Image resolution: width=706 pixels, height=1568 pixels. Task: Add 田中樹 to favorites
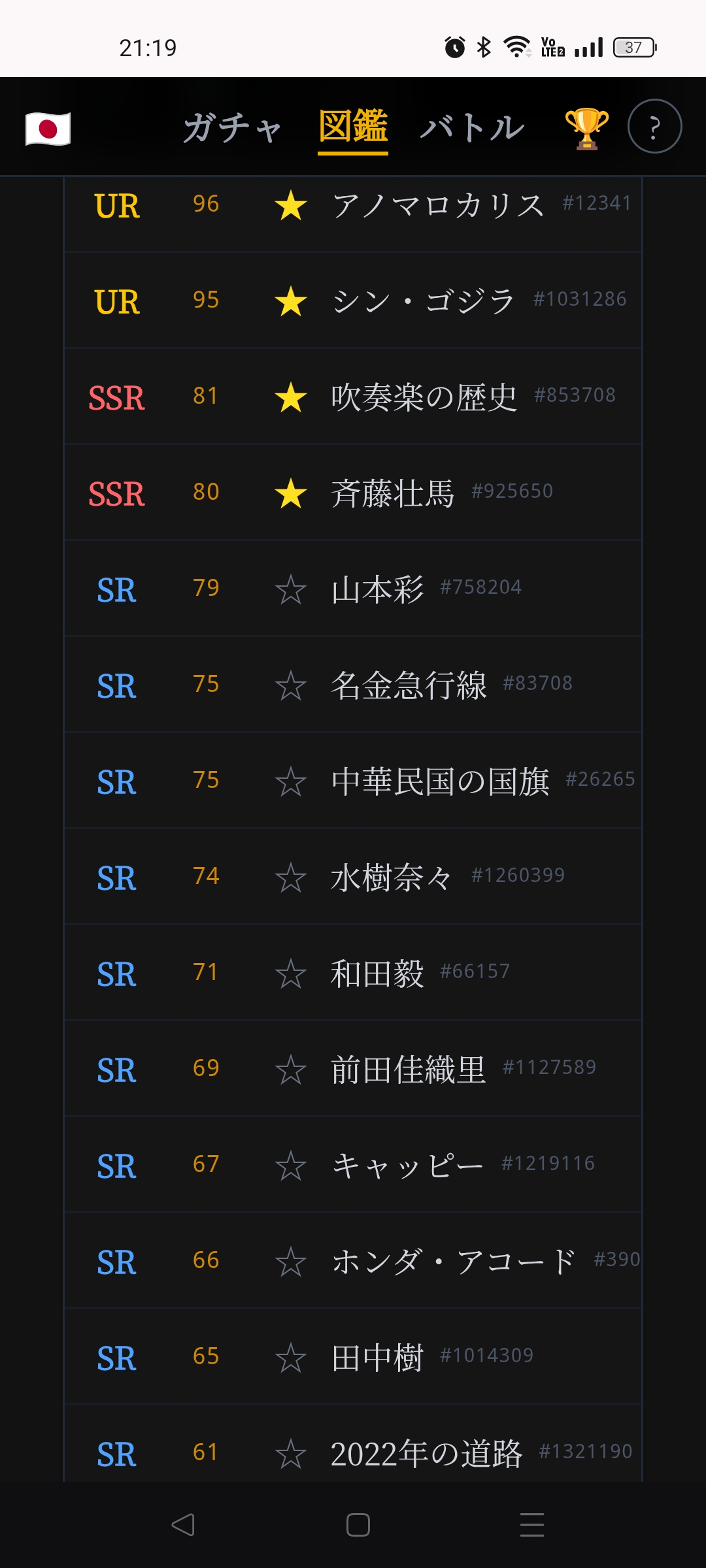coord(291,1358)
